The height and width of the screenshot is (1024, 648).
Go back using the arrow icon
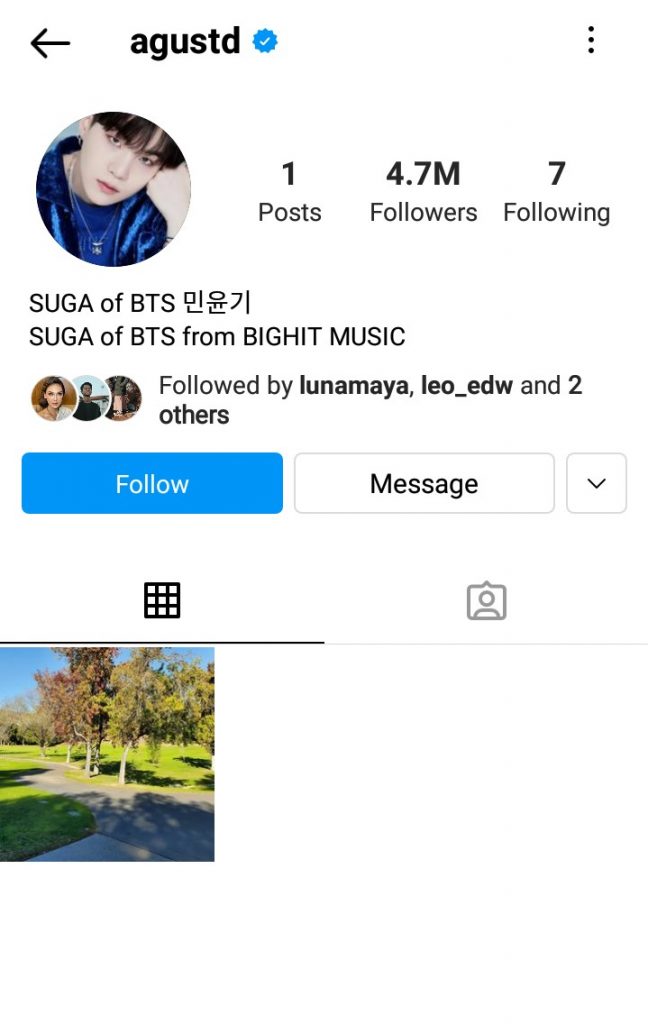tap(50, 42)
